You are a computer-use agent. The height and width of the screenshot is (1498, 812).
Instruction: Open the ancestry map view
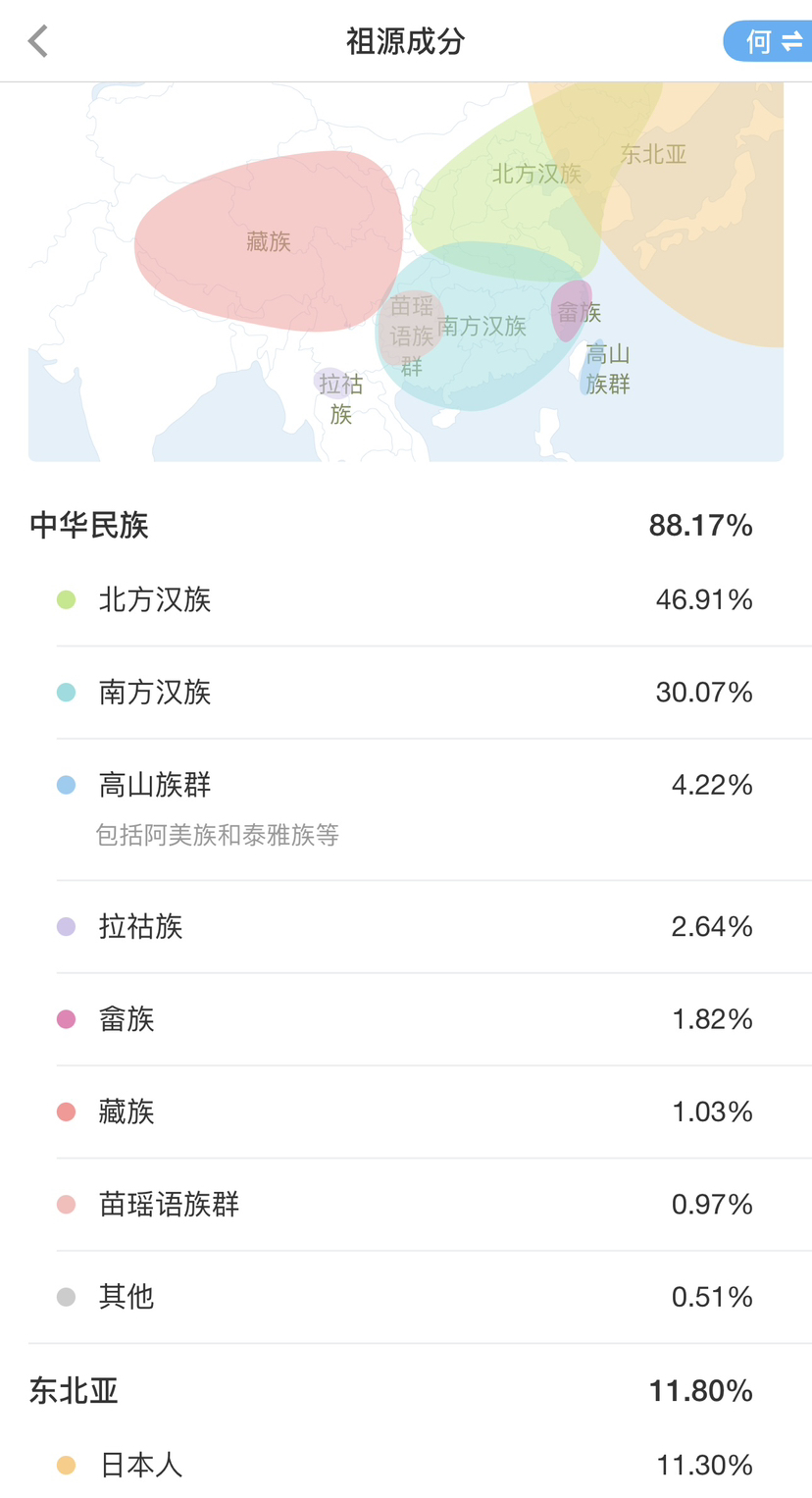click(x=406, y=272)
